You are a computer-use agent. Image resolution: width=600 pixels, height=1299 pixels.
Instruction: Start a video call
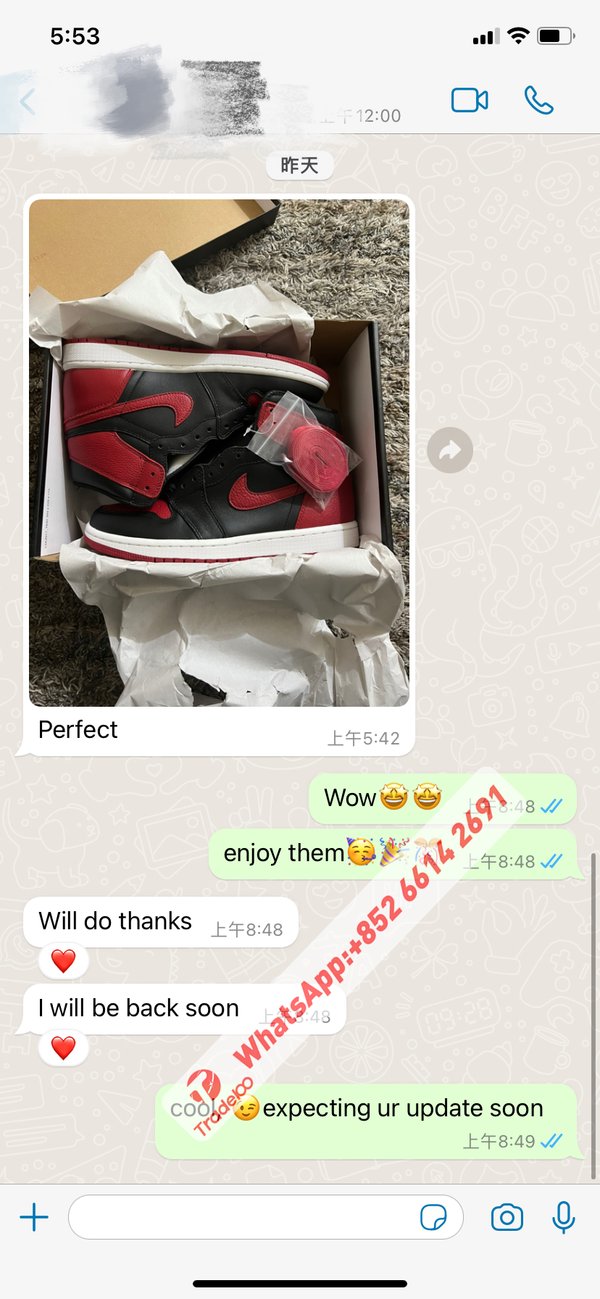coord(469,100)
